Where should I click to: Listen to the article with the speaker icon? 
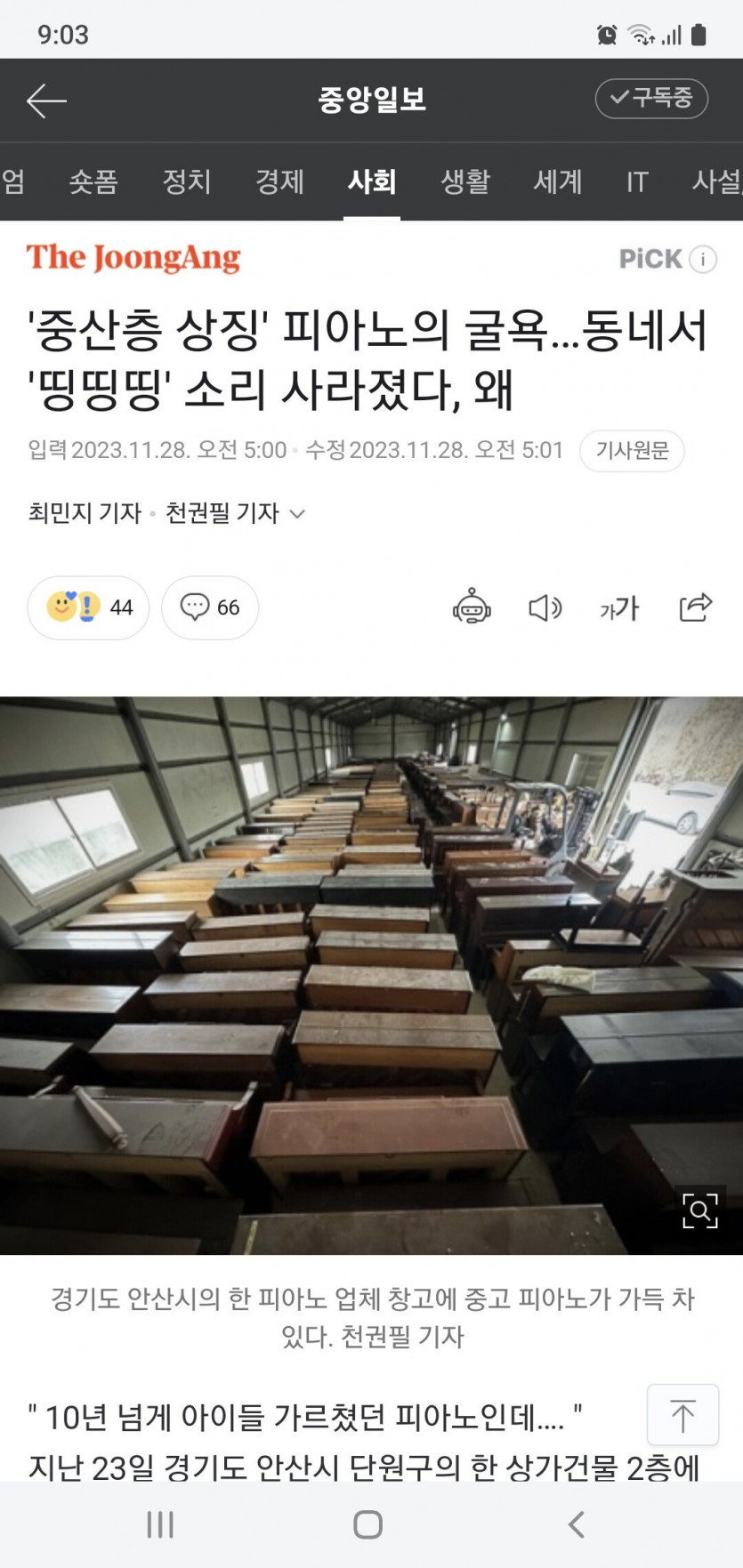tap(545, 607)
